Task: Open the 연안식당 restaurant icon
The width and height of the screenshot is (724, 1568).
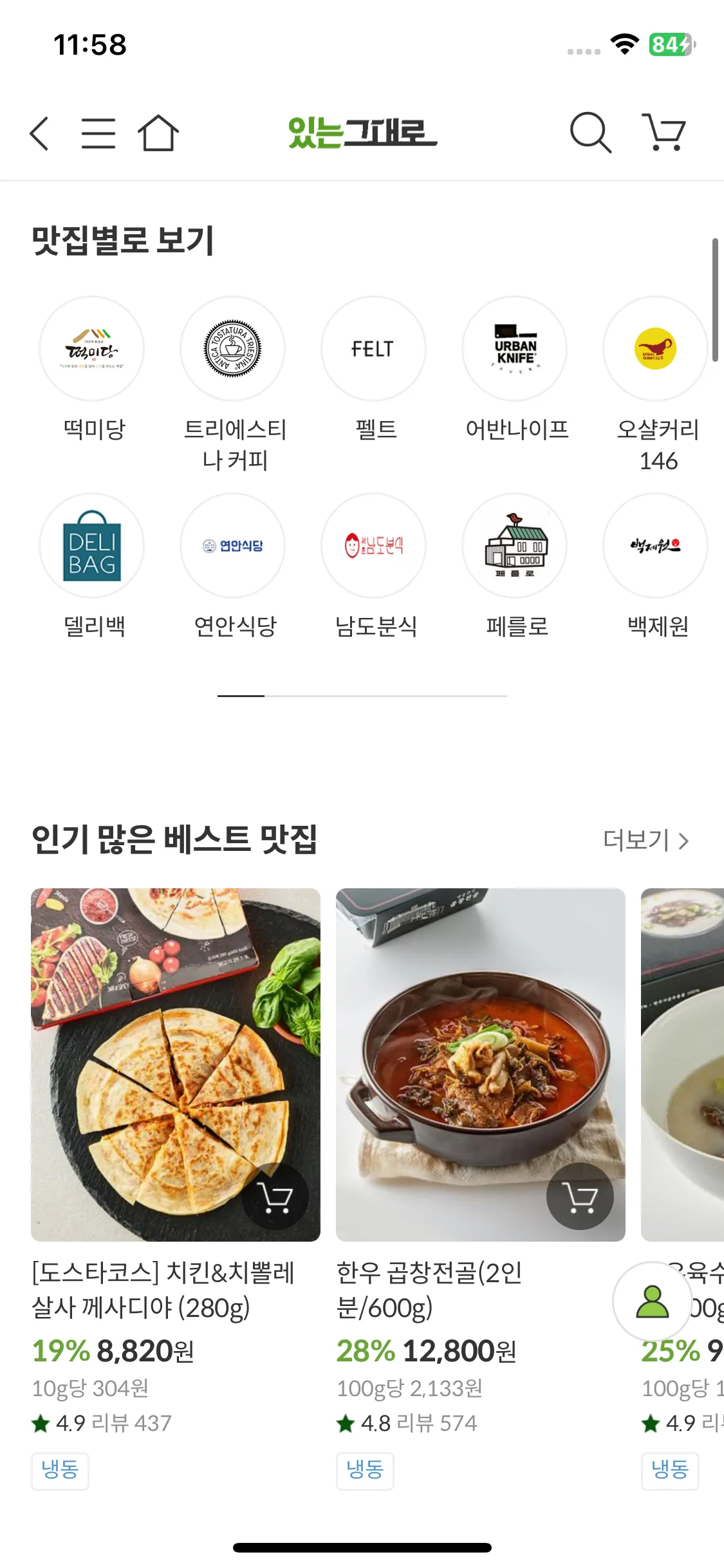Action: pyautogui.click(x=232, y=545)
